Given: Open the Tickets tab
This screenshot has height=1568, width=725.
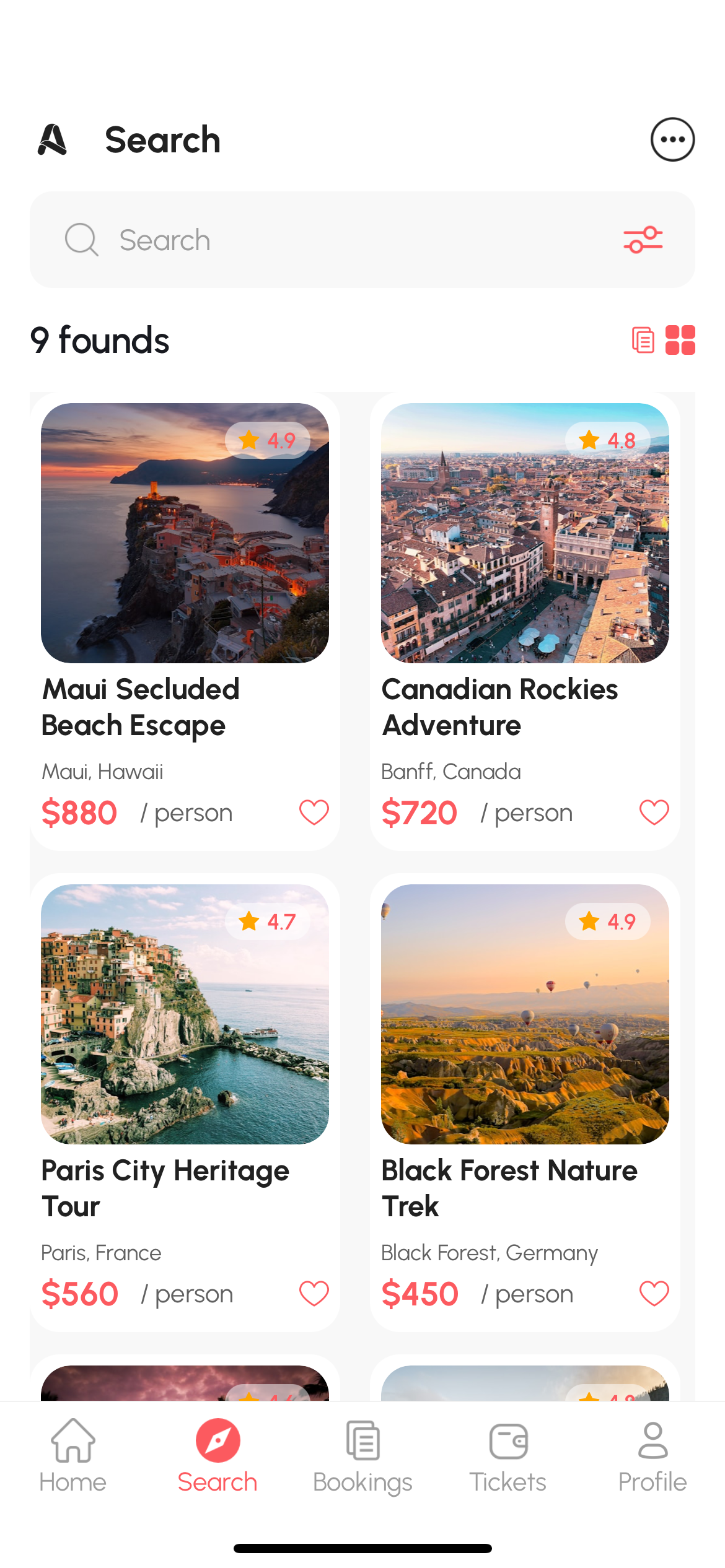Looking at the screenshot, I should (x=508, y=1455).
